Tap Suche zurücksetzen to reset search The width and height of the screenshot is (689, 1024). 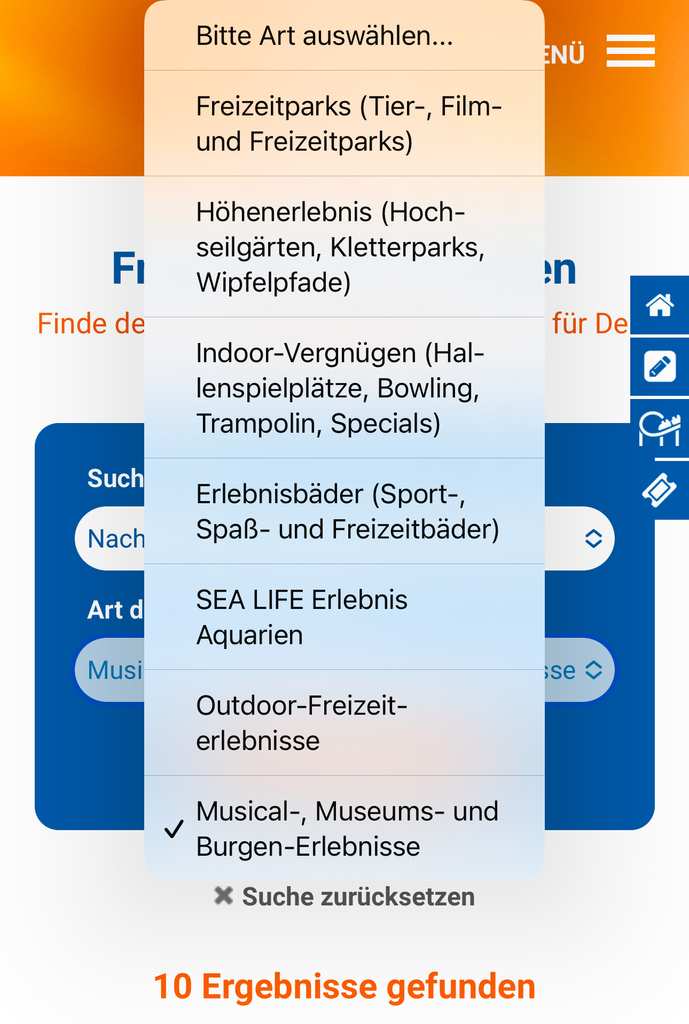(x=345, y=896)
